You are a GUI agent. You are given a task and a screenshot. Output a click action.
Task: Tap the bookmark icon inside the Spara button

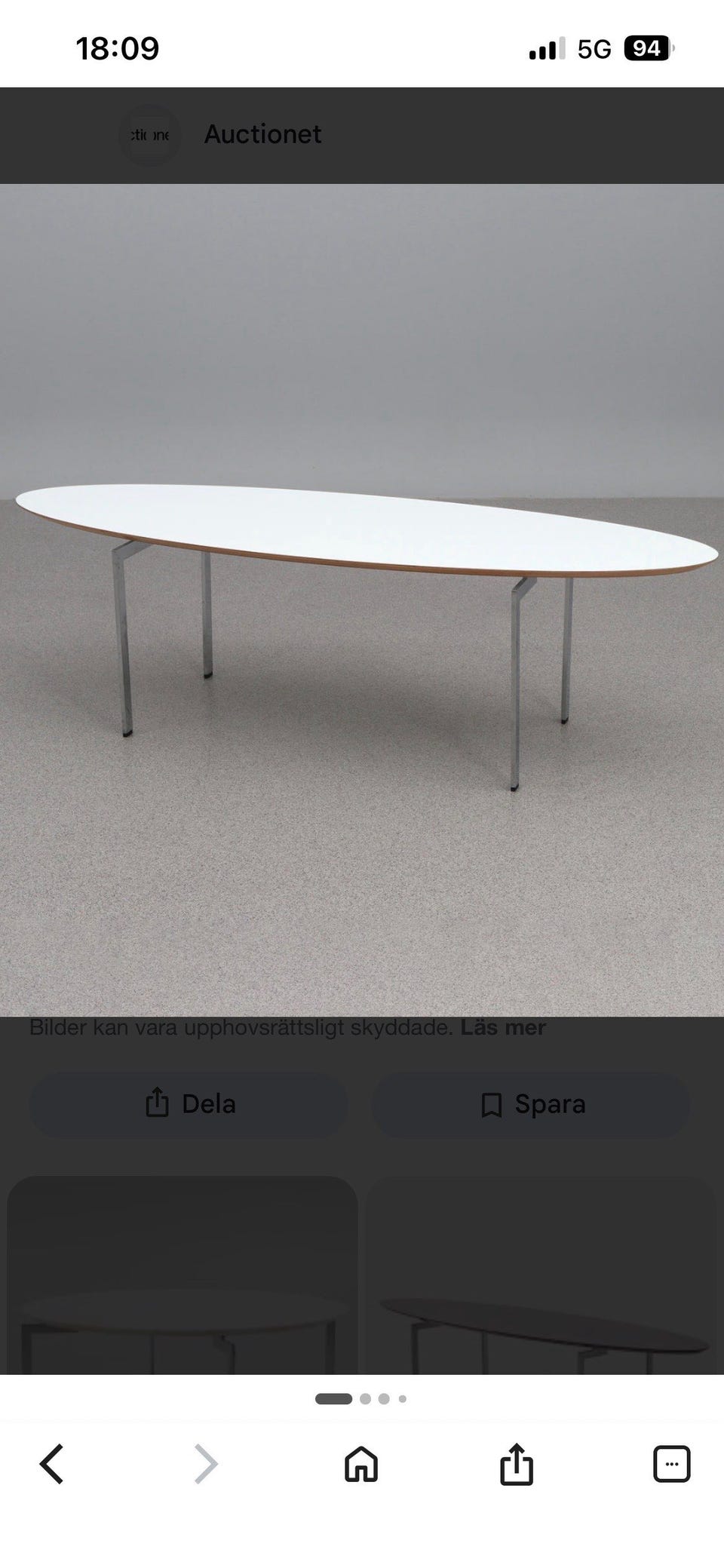(492, 1104)
